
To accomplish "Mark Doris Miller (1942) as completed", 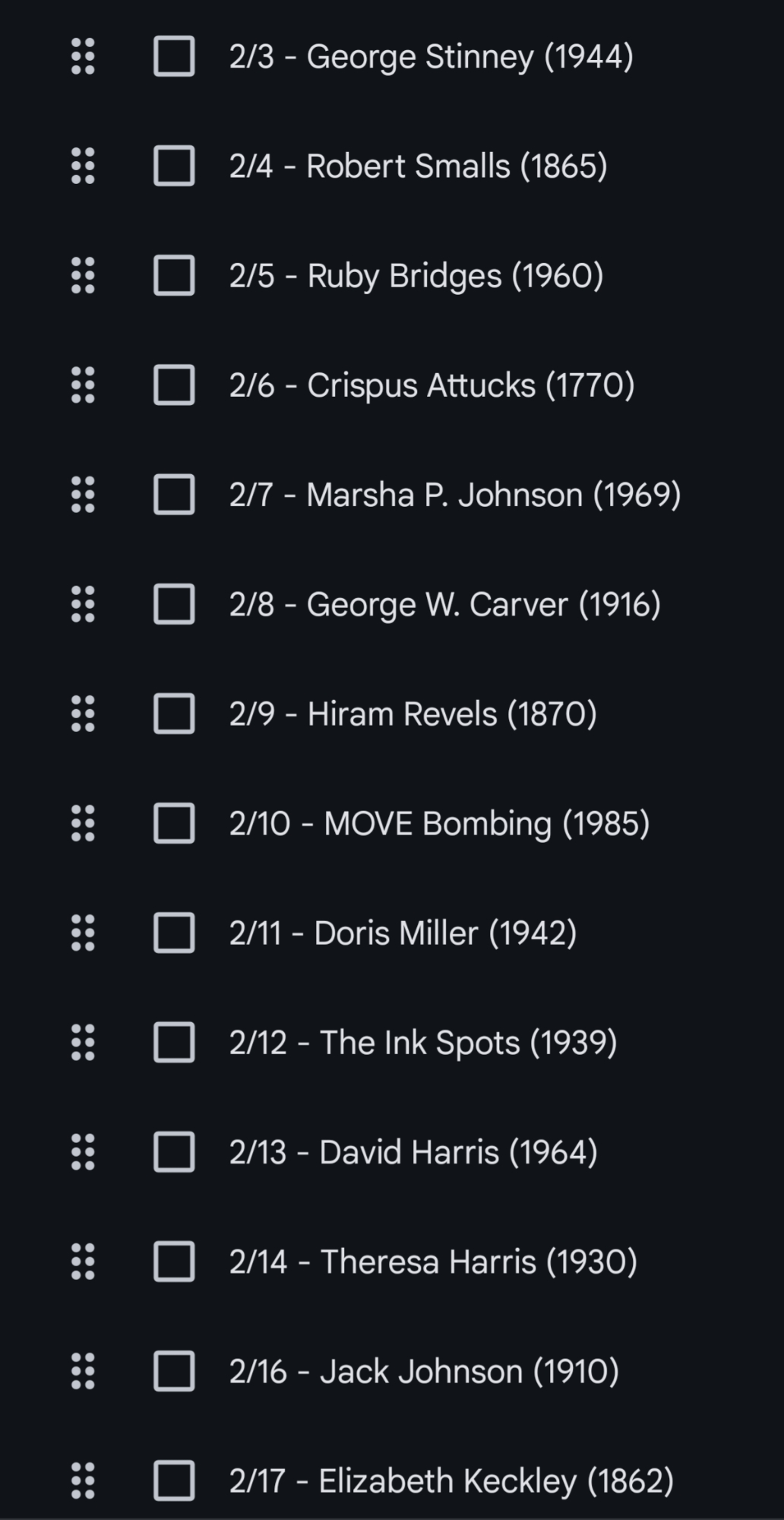I will 174,933.
